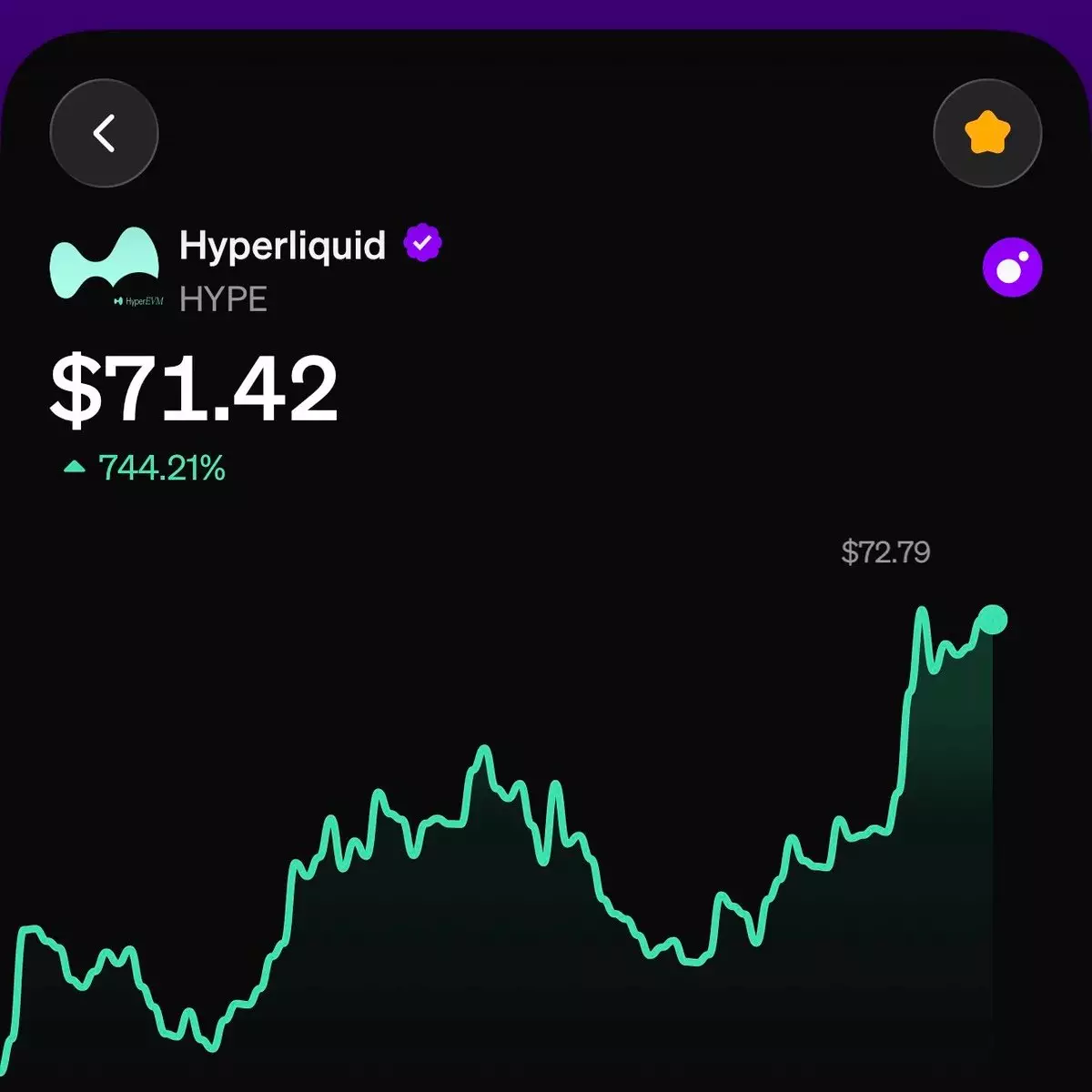The height and width of the screenshot is (1092, 1092).
Task: Go back using the arrow button
Action: (104, 133)
